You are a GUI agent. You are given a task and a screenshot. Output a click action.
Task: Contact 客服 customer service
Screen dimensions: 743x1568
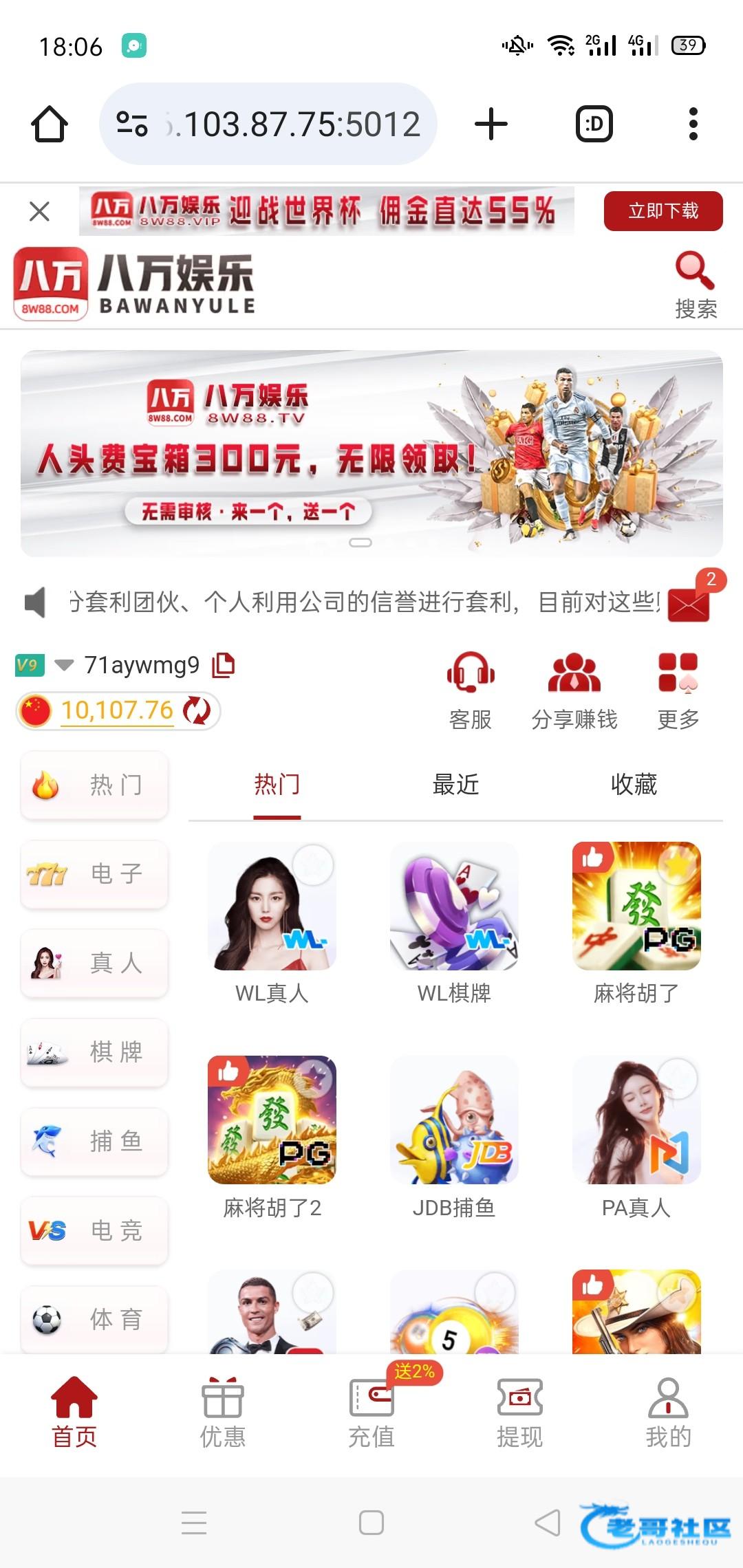[x=471, y=690]
